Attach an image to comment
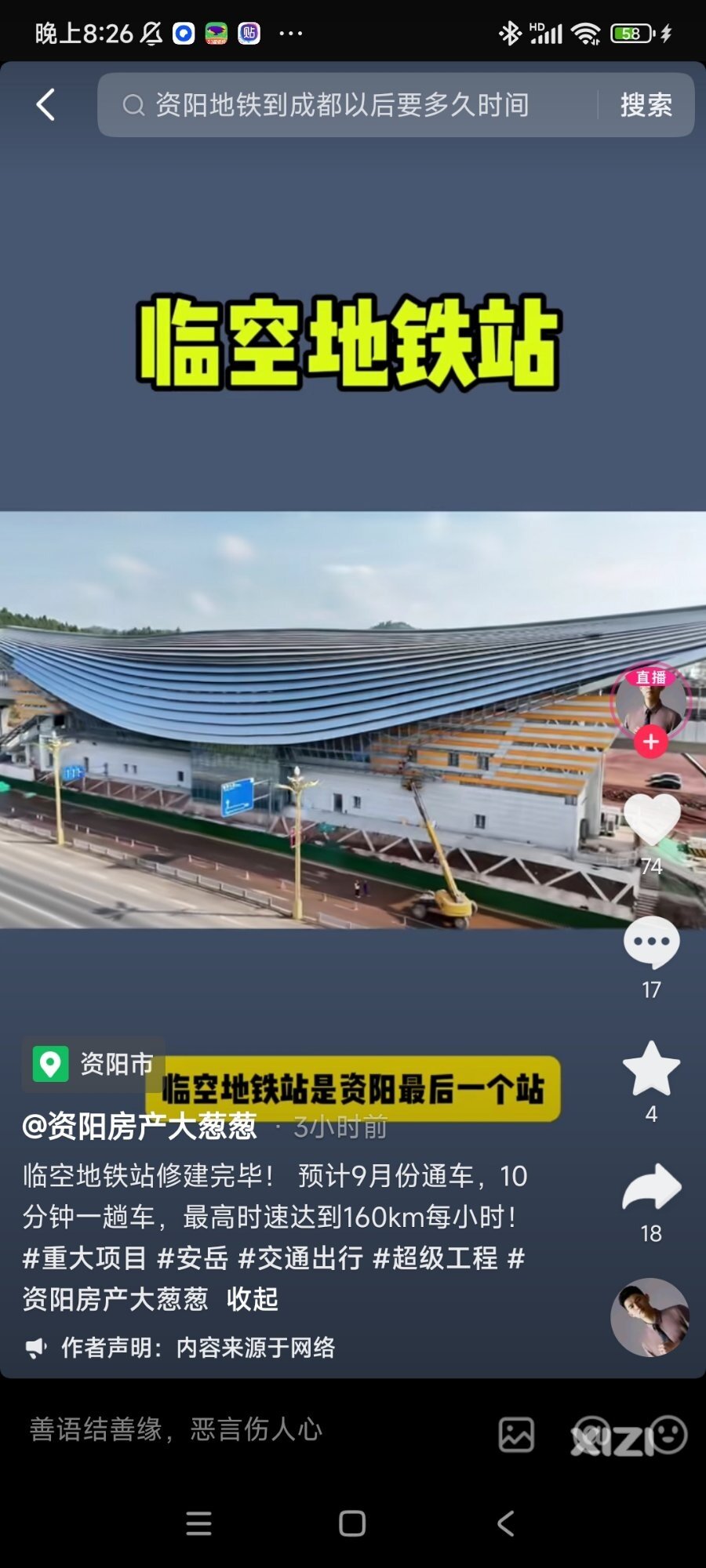This screenshot has width=706, height=1568. [516, 1435]
